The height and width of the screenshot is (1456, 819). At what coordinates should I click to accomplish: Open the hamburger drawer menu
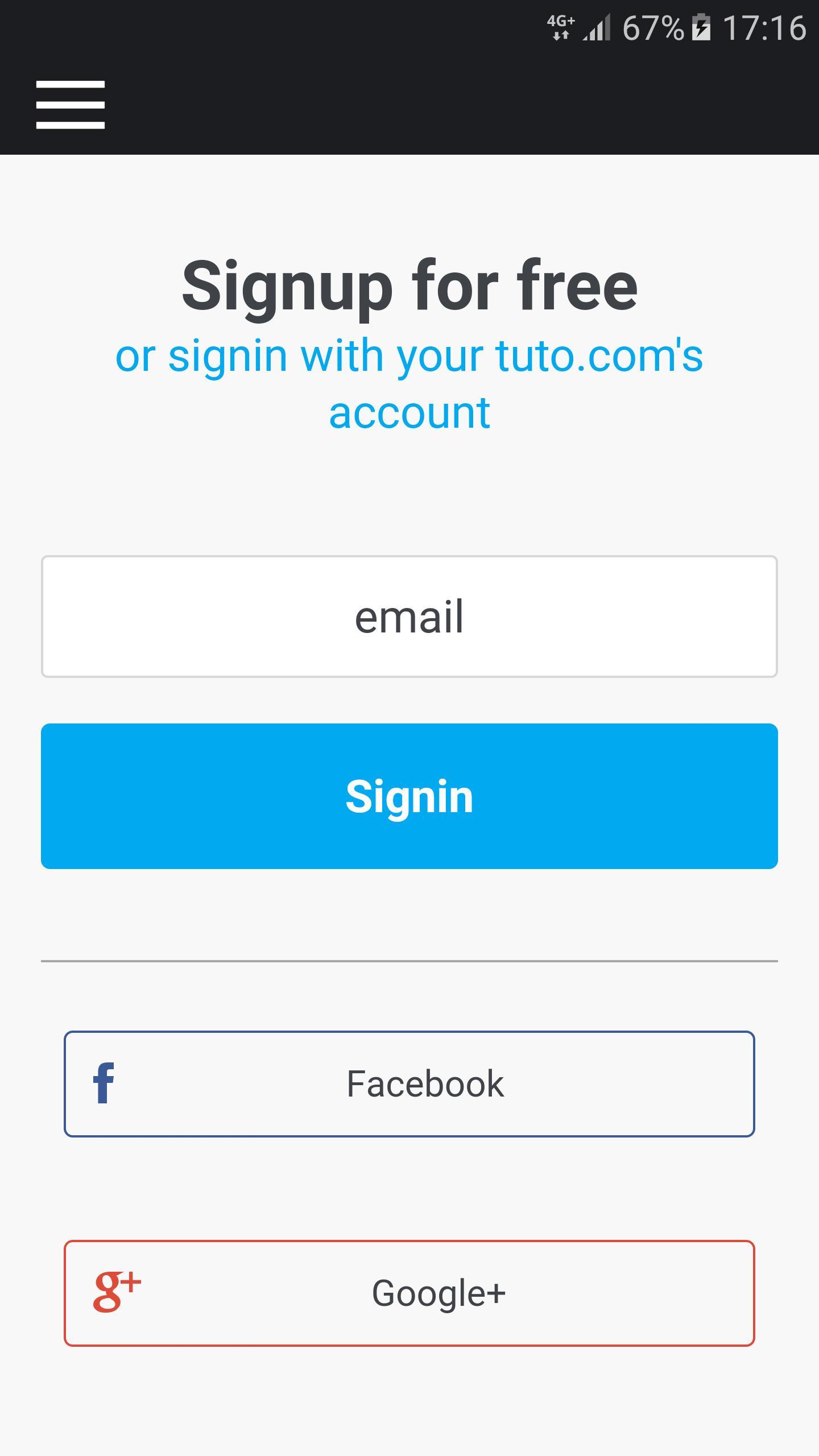pos(71,105)
